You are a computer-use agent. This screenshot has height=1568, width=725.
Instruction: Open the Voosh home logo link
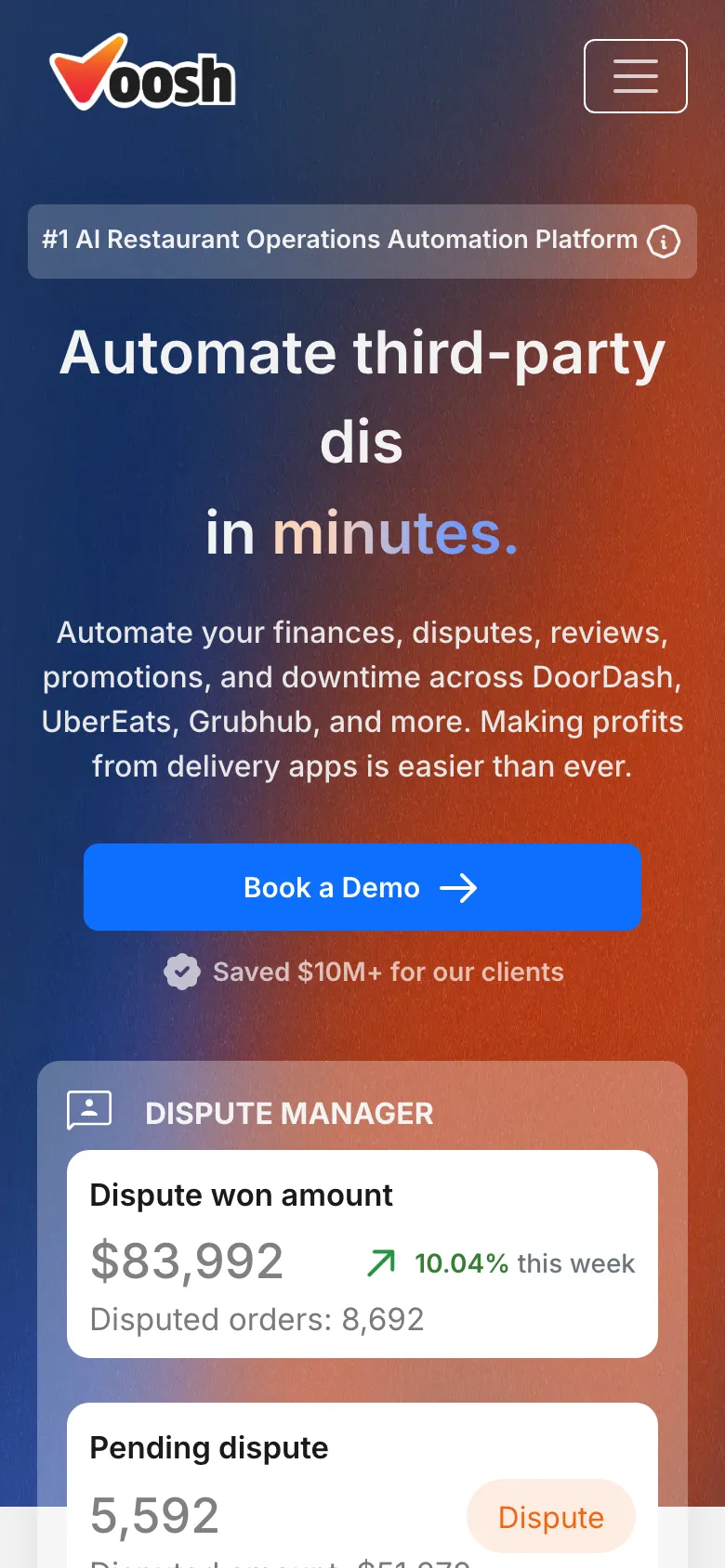point(142,73)
